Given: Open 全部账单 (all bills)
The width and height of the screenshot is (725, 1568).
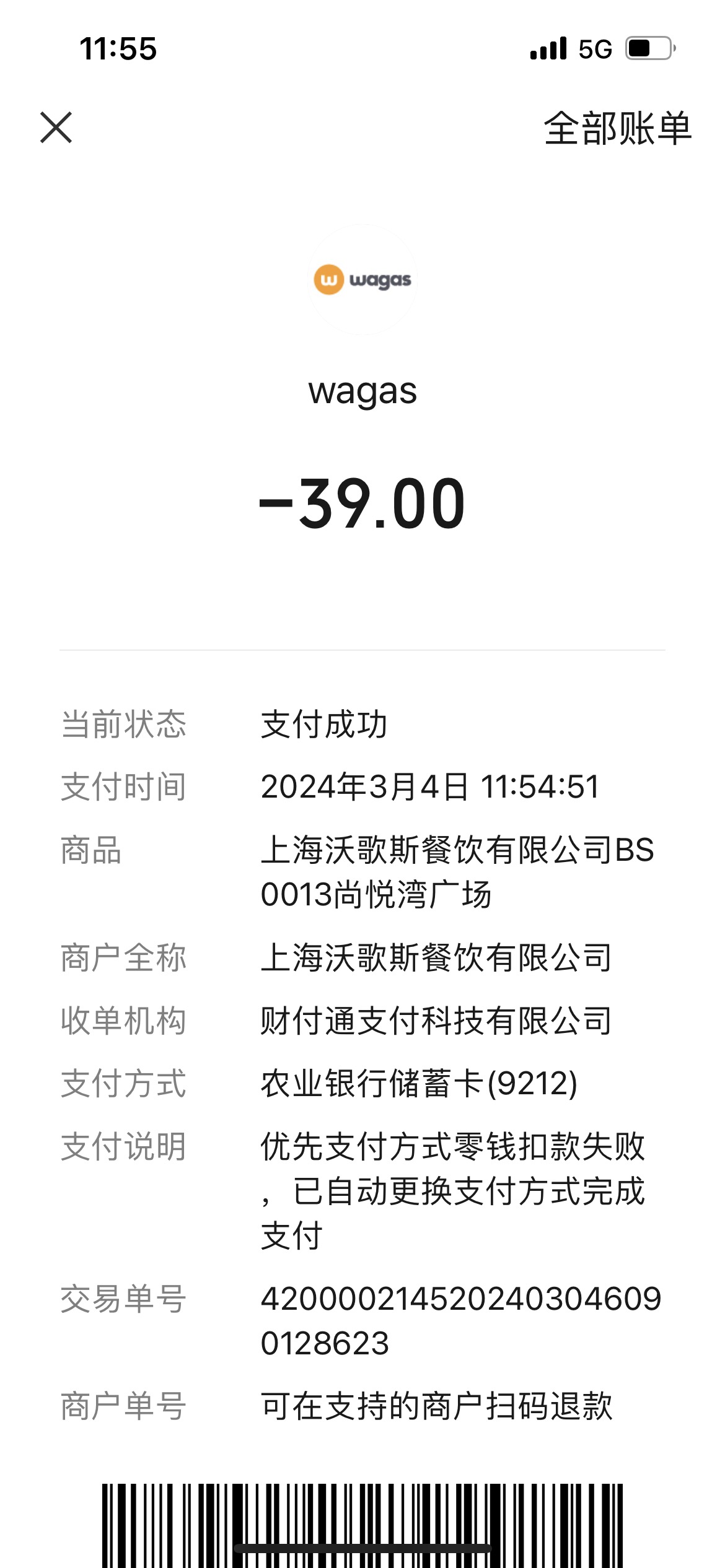Looking at the screenshot, I should [617, 128].
